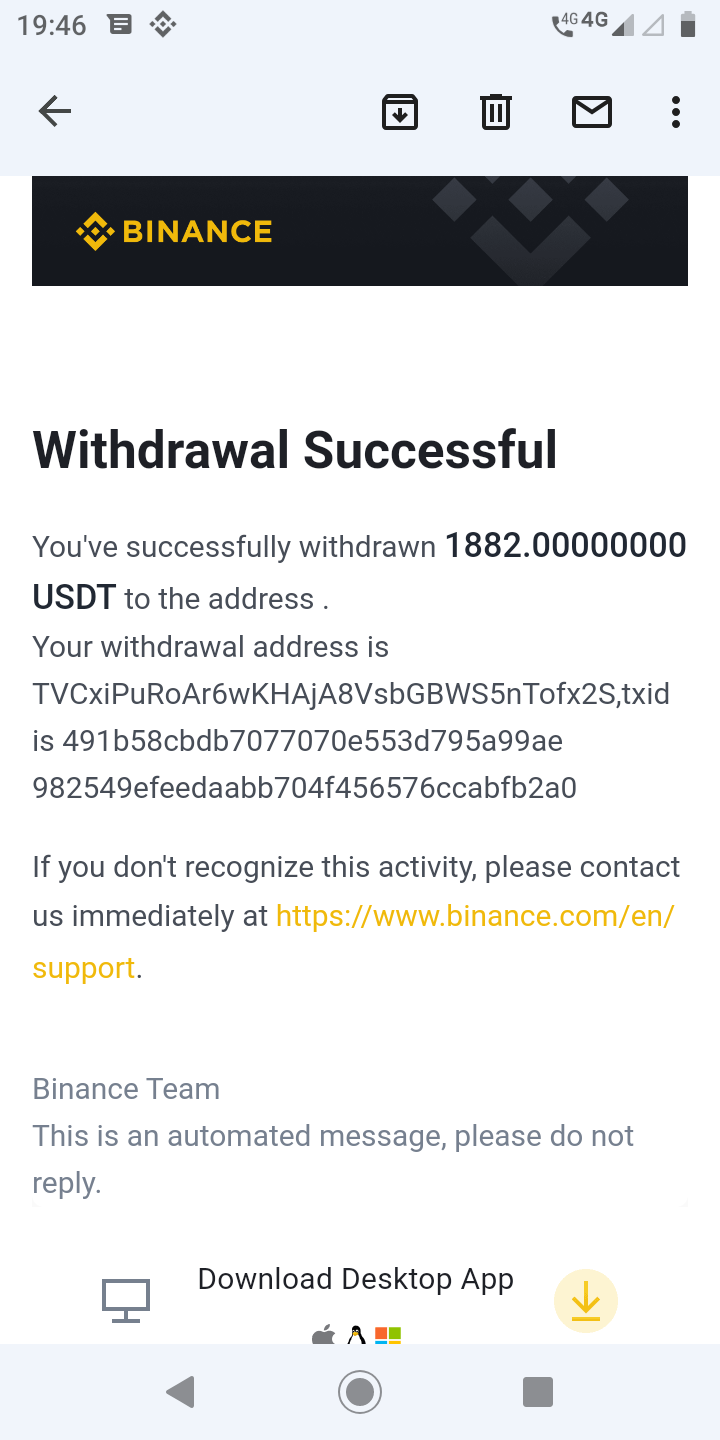Viewport: 720px width, 1440px height.
Task: Tap the yellow download arrow button
Action: click(586, 1301)
